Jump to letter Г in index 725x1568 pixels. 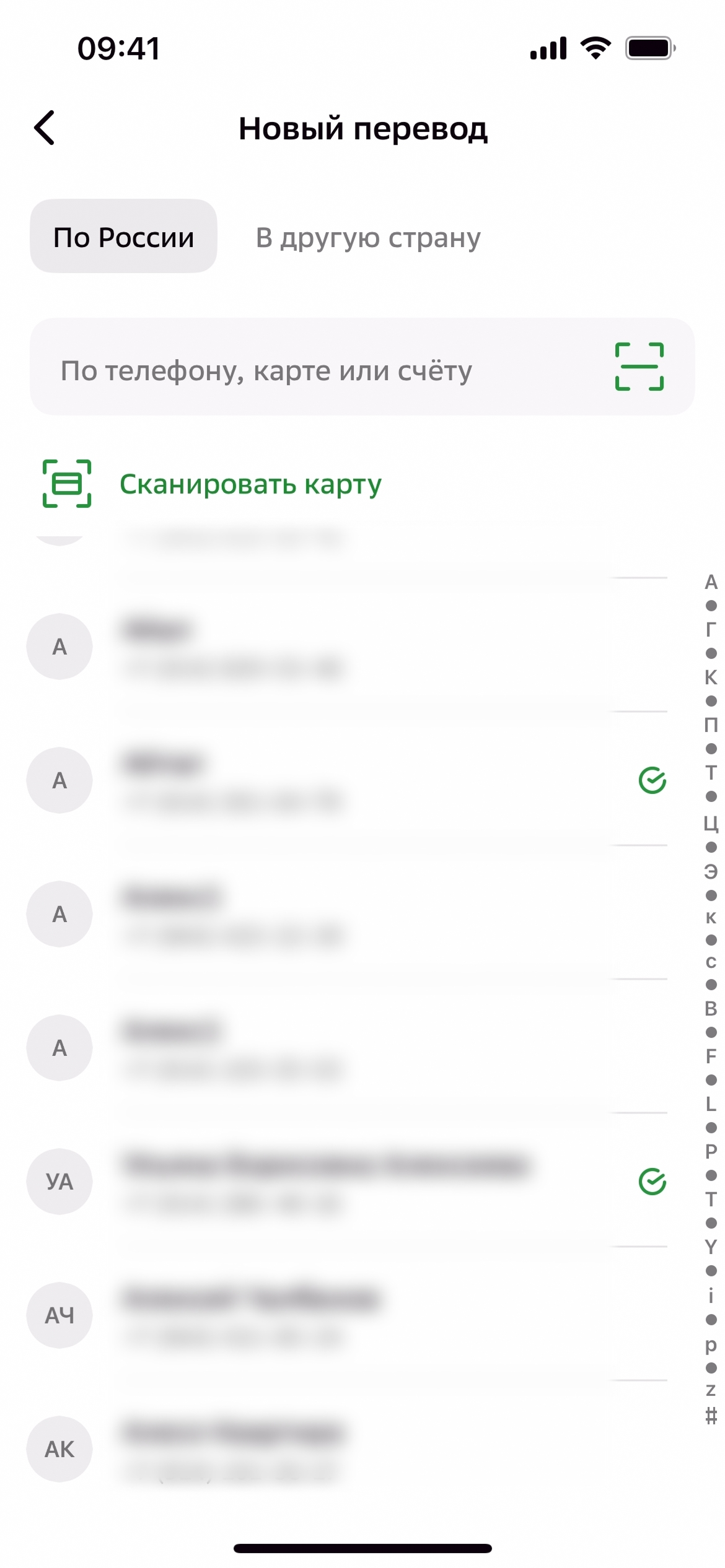click(711, 630)
